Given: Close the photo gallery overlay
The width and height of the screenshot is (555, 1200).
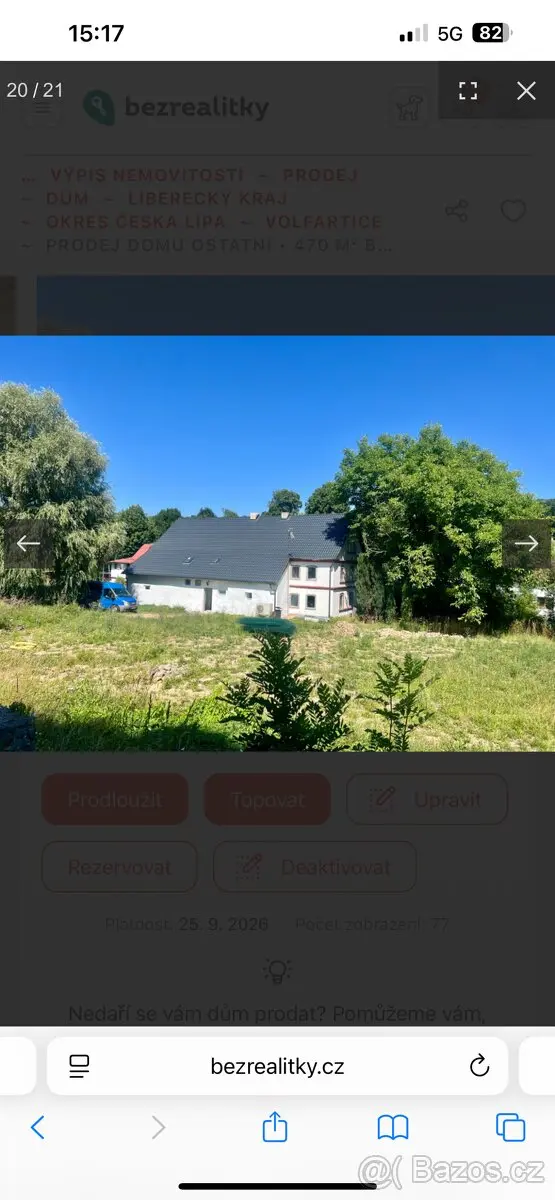Looking at the screenshot, I should [x=526, y=91].
